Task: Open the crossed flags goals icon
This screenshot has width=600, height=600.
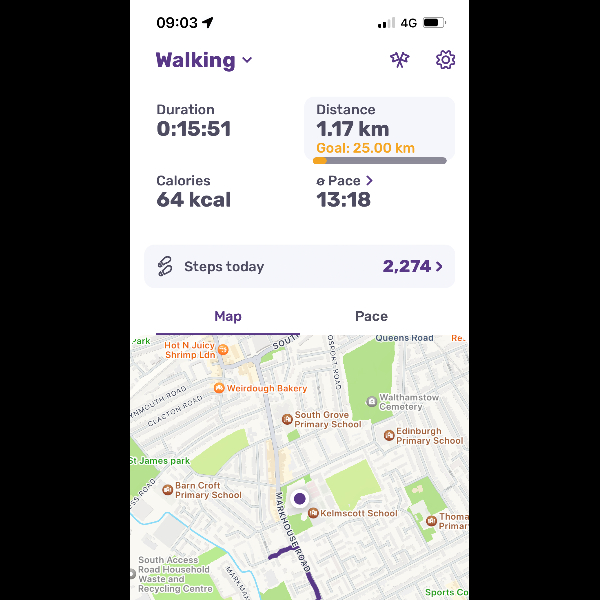Action: coord(400,60)
